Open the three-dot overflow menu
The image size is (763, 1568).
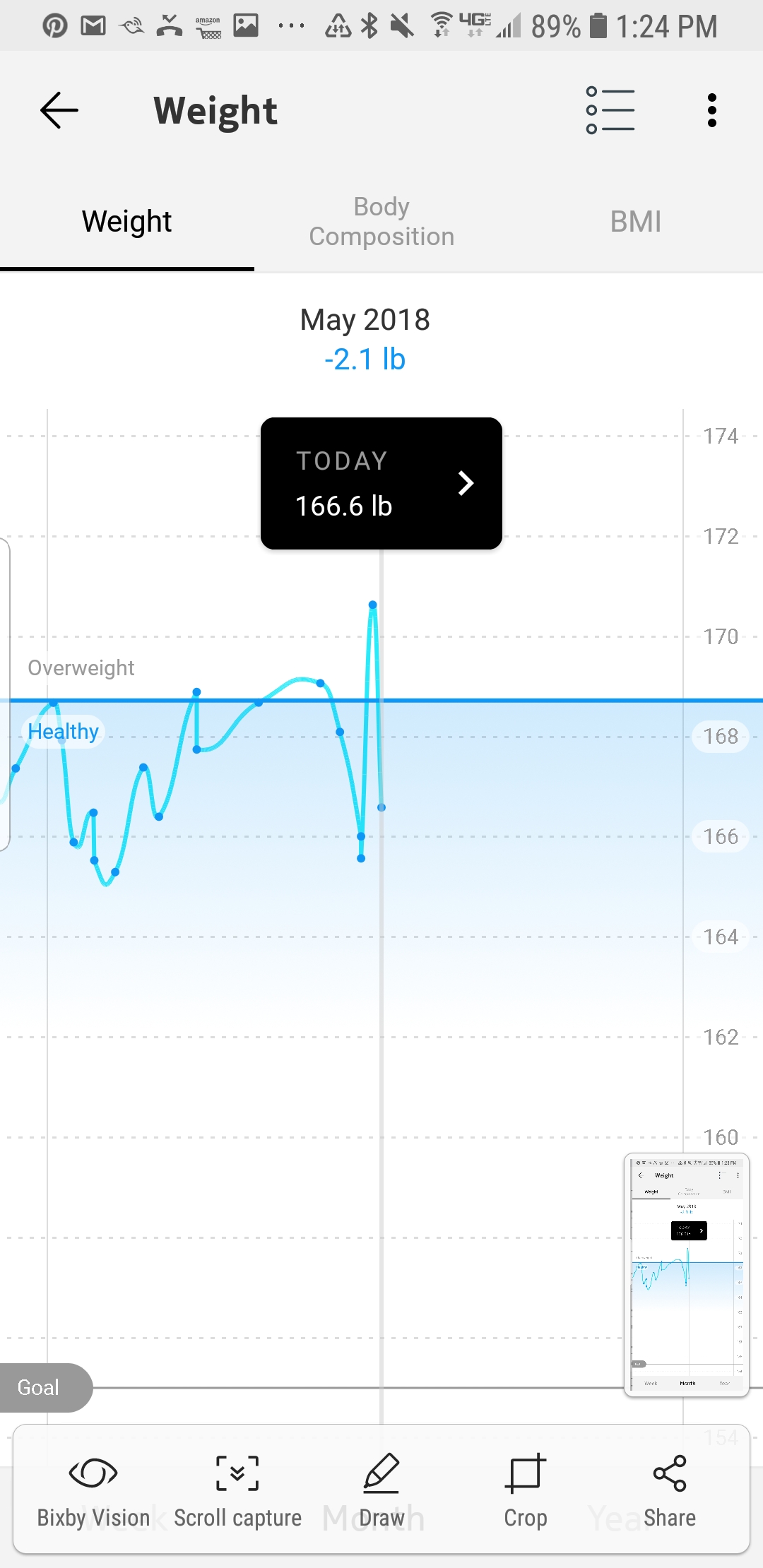coord(711,109)
